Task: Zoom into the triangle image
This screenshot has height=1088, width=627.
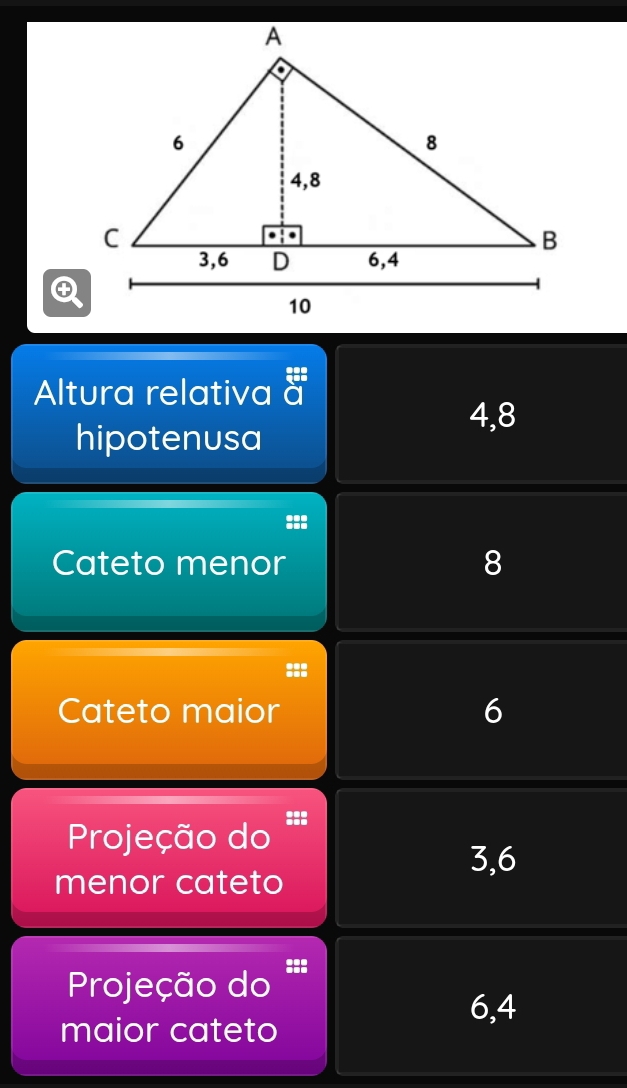Action: pyautogui.click(x=64, y=291)
